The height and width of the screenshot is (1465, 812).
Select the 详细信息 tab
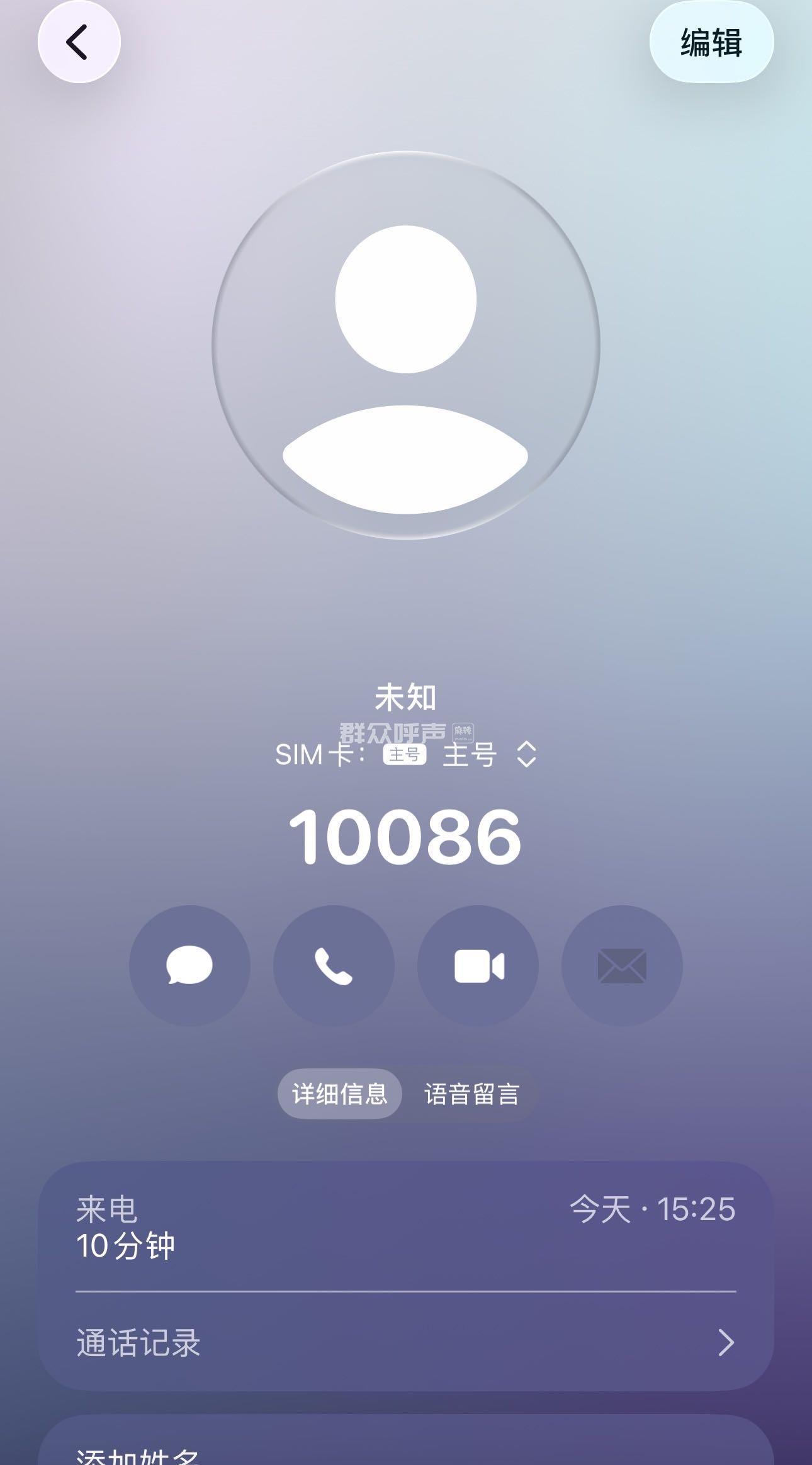[x=340, y=1094]
